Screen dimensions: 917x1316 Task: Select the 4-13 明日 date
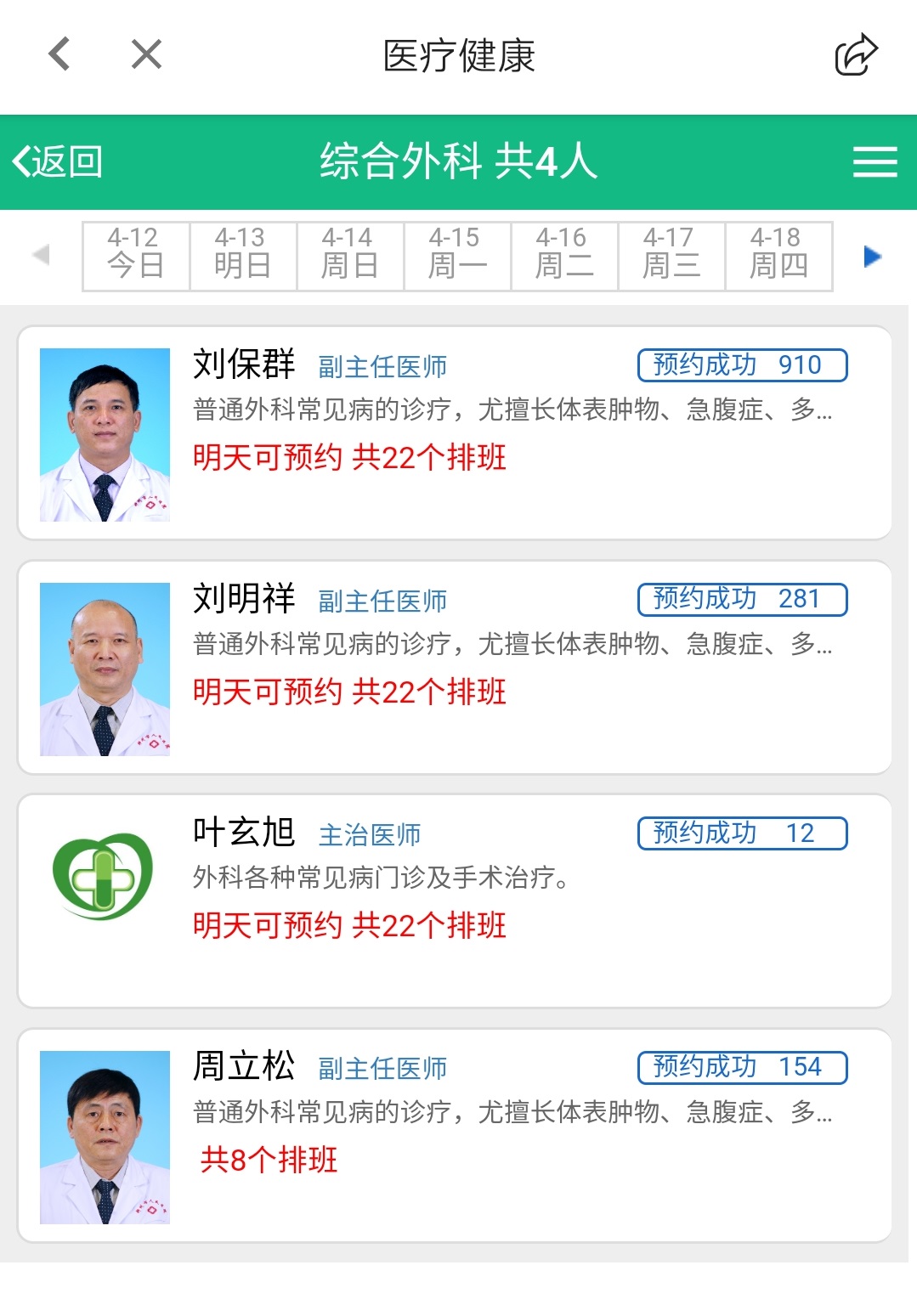pyautogui.click(x=243, y=256)
